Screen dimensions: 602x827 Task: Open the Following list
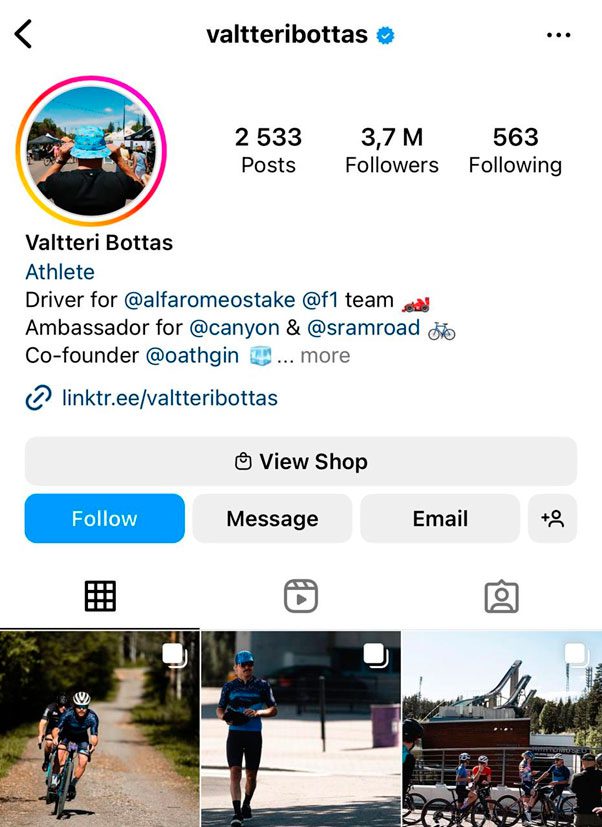515,150
